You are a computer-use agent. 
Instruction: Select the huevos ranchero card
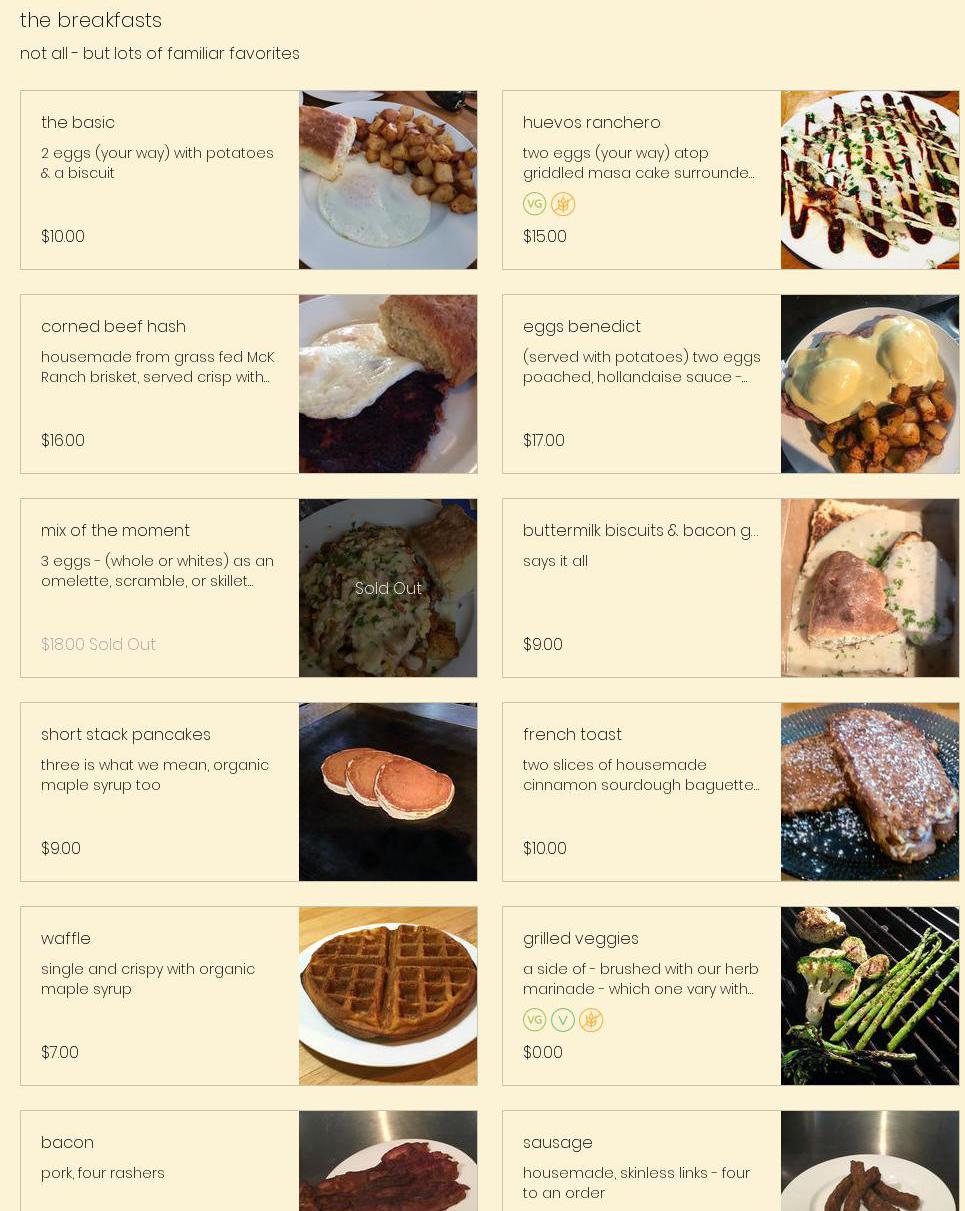pyautogui.click(x=730, y=180)
